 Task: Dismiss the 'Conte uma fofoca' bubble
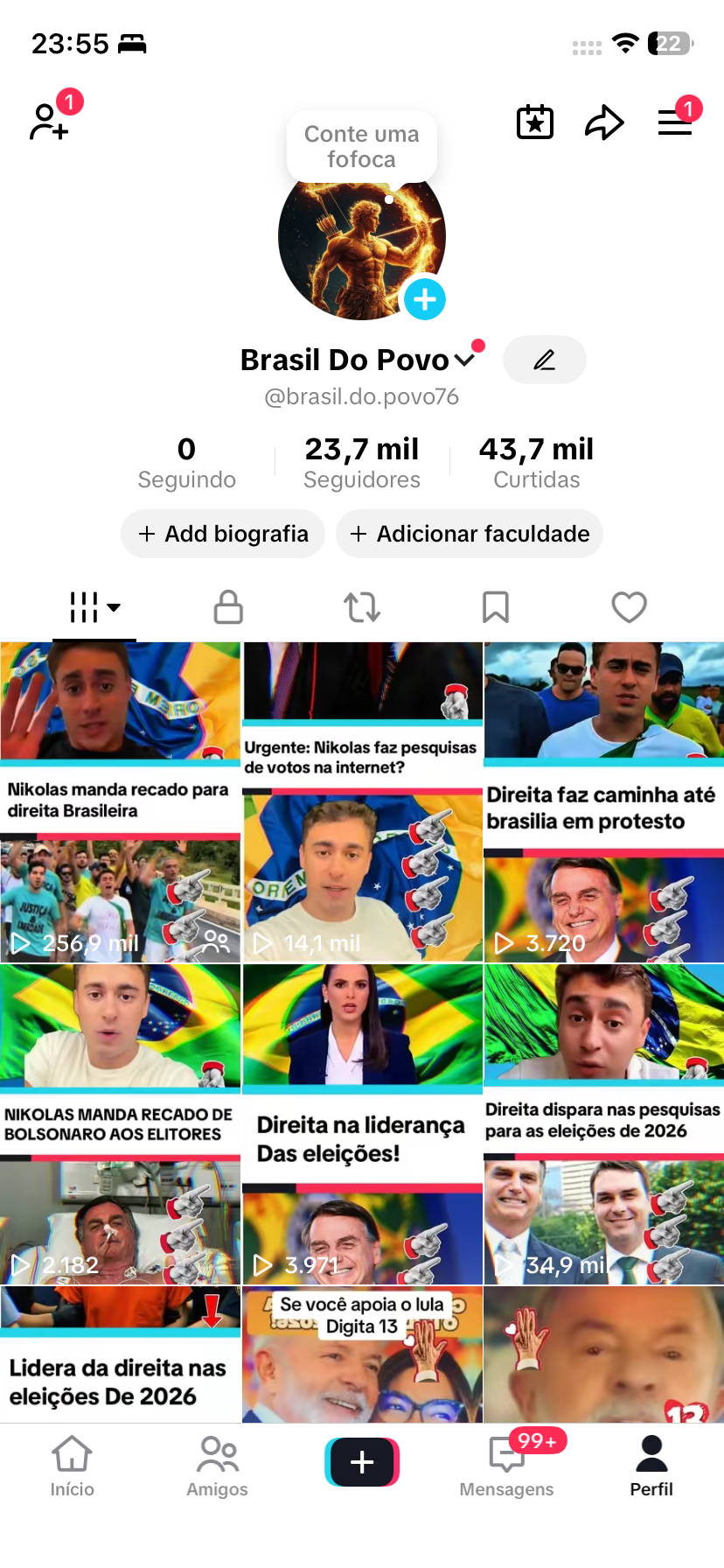click(361, 146)
